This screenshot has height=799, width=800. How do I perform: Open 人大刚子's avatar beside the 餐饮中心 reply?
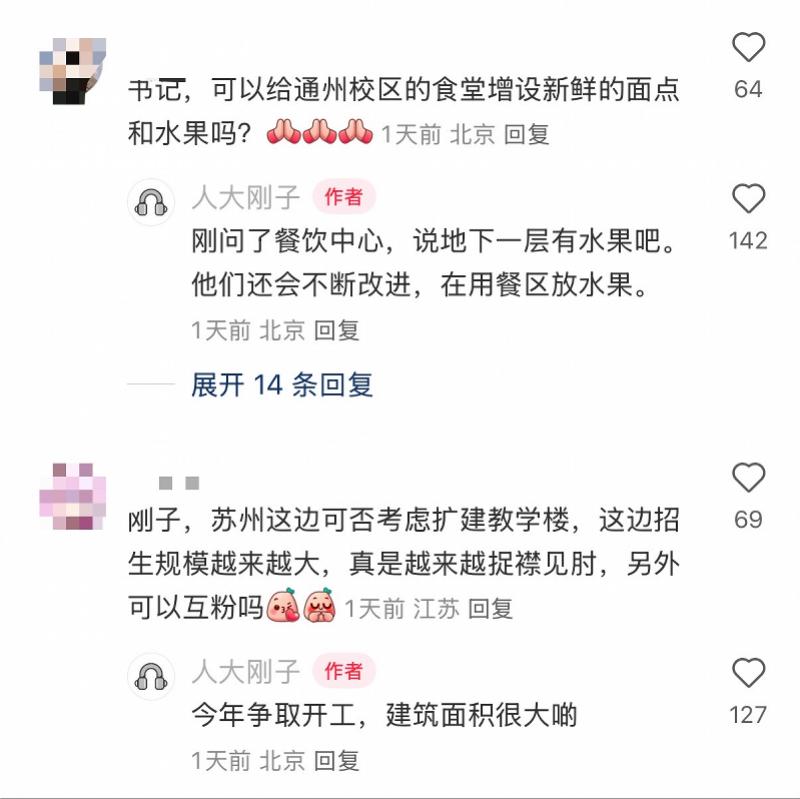click(x=151, y=202)
